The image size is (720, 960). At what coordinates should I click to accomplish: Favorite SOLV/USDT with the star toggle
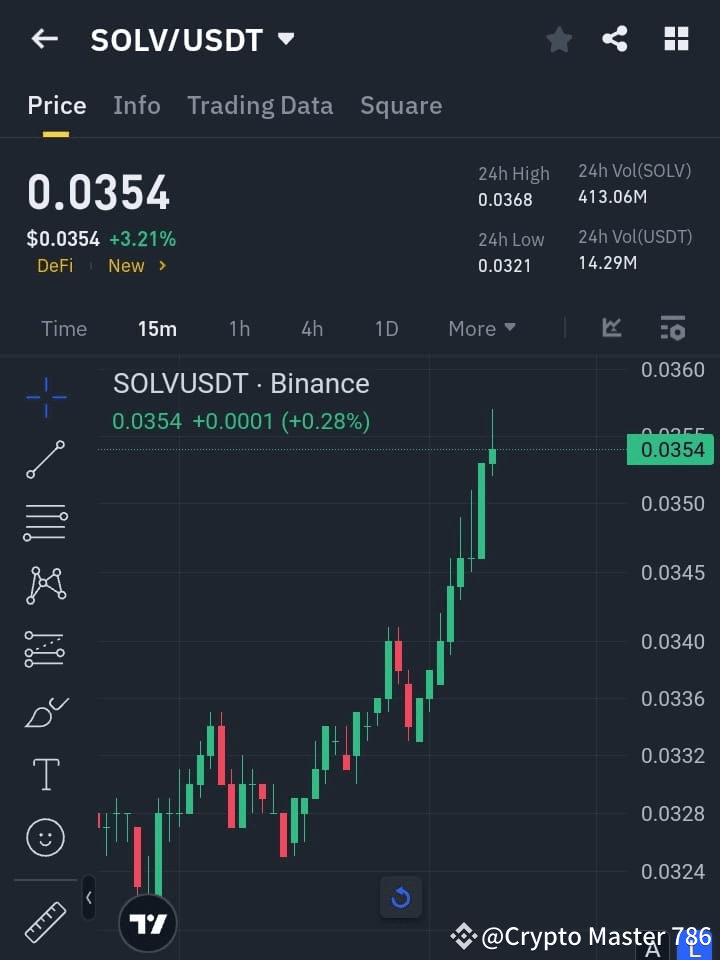[x=558, y=39]
